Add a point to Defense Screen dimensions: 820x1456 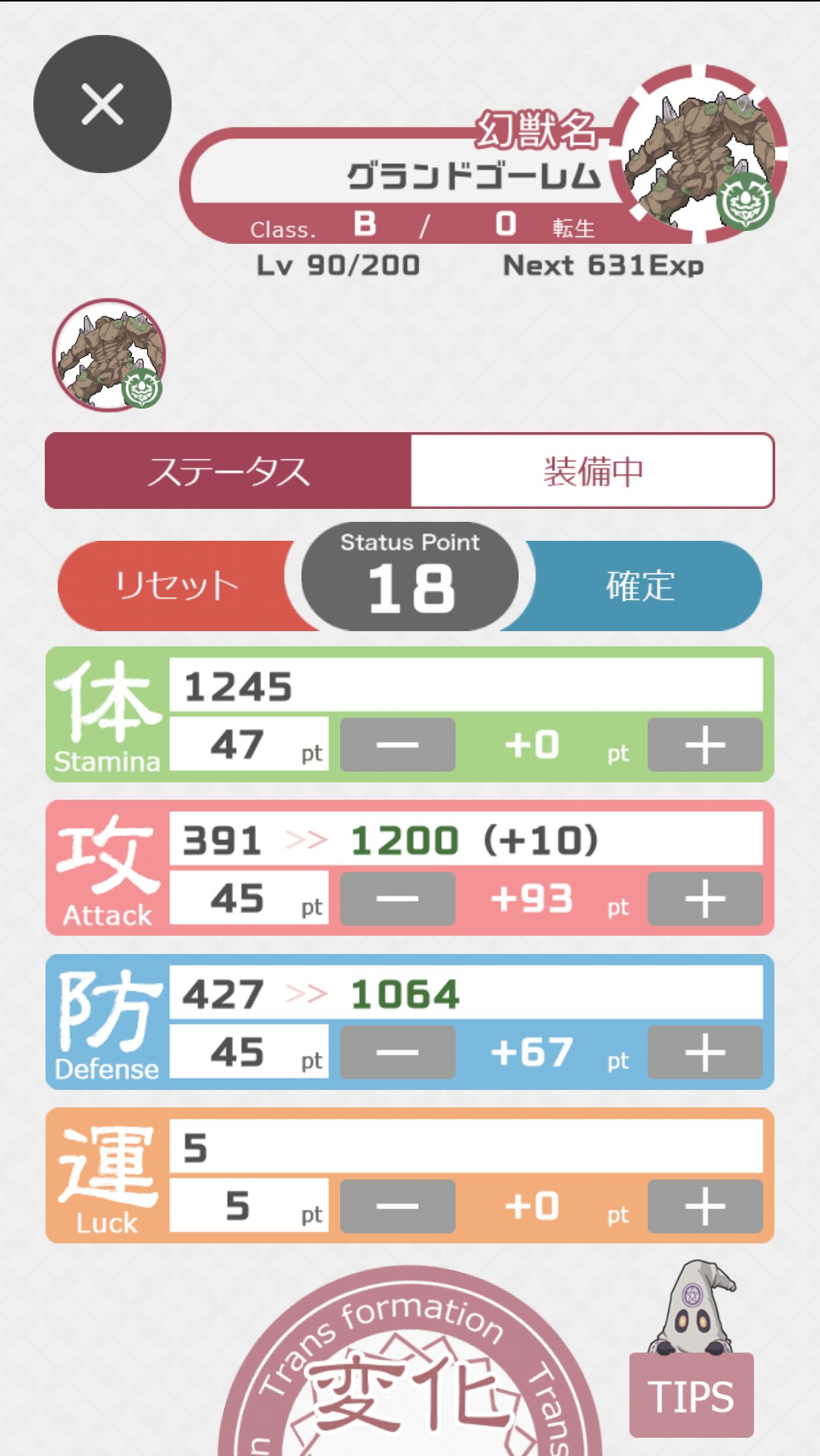705,1053
